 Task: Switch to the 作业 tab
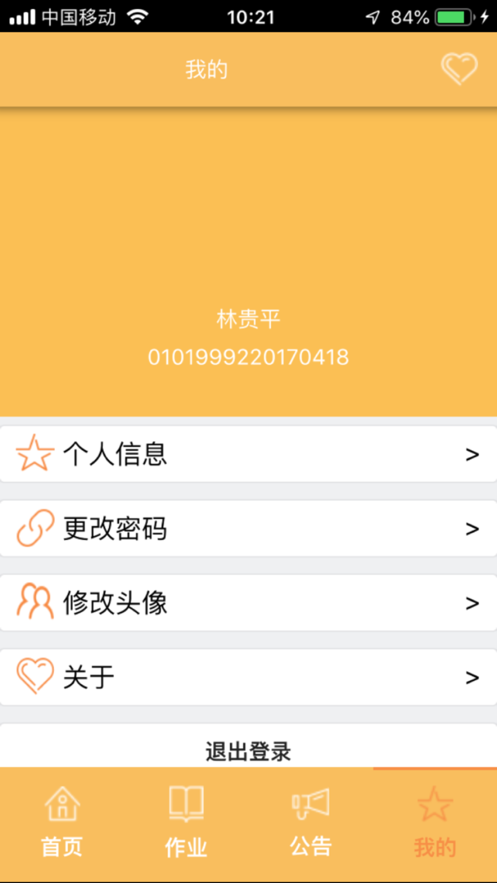(186, 822)
